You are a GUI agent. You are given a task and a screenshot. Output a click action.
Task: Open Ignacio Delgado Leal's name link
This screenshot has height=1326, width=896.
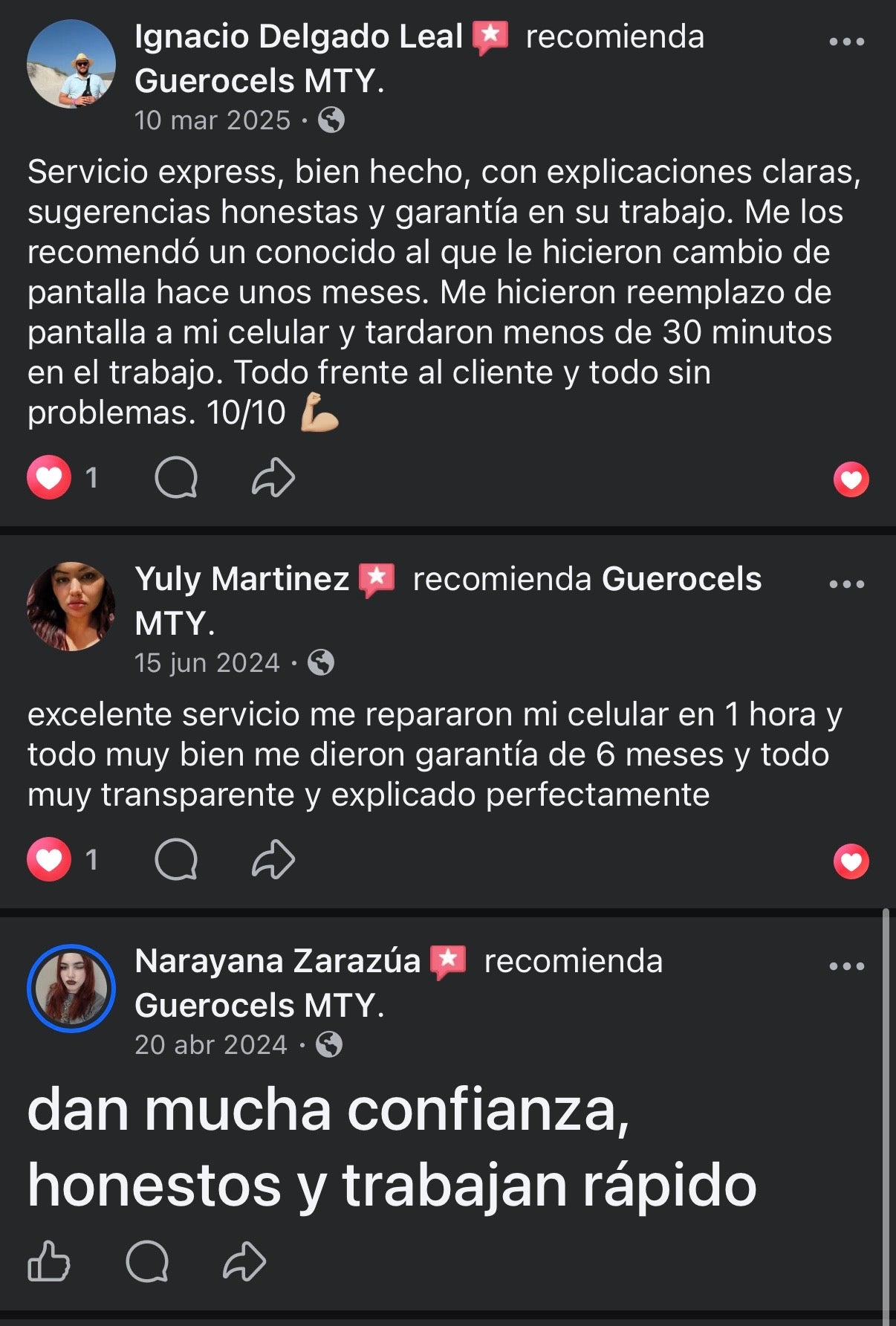click(x=299, y=36)
